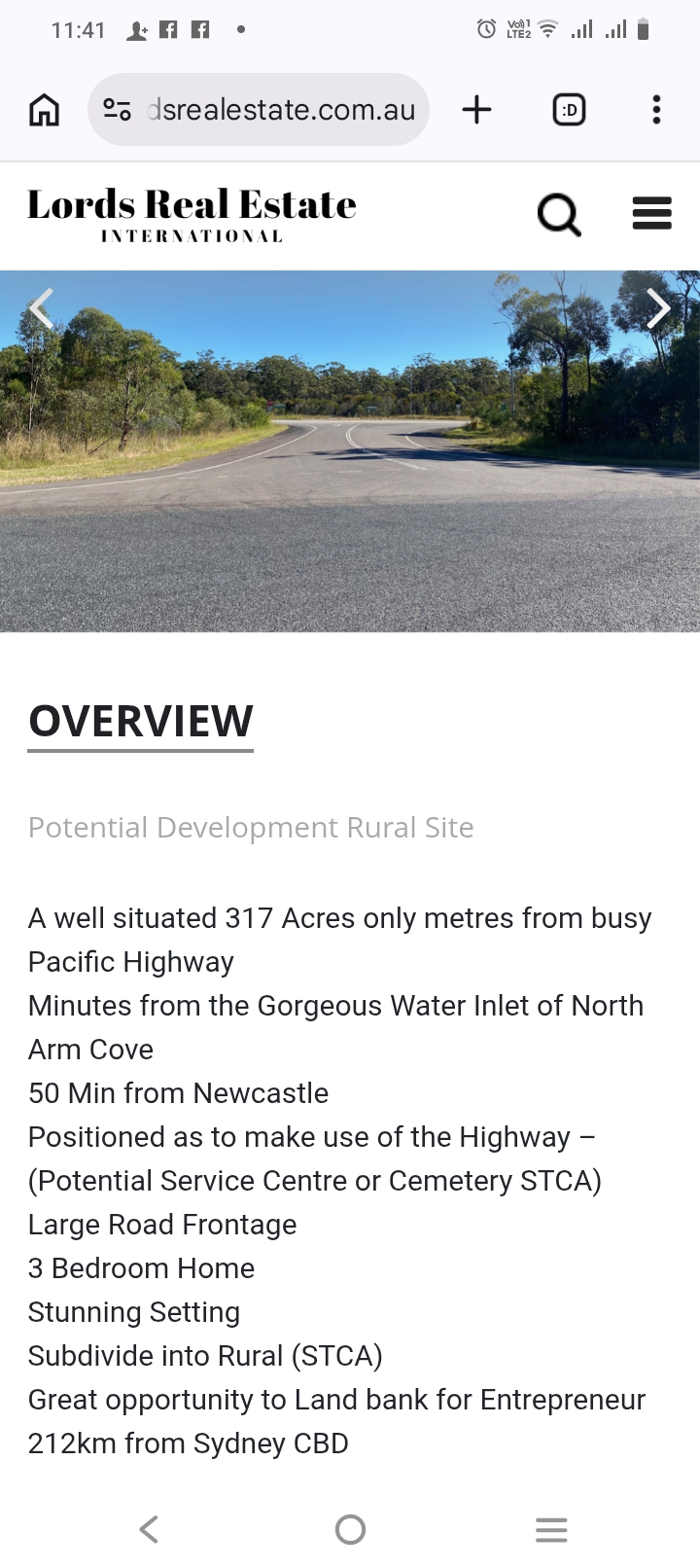This screenshot has width=700, height=1568.
Task: Open the browser overflow menu
Action: [657, 110]
